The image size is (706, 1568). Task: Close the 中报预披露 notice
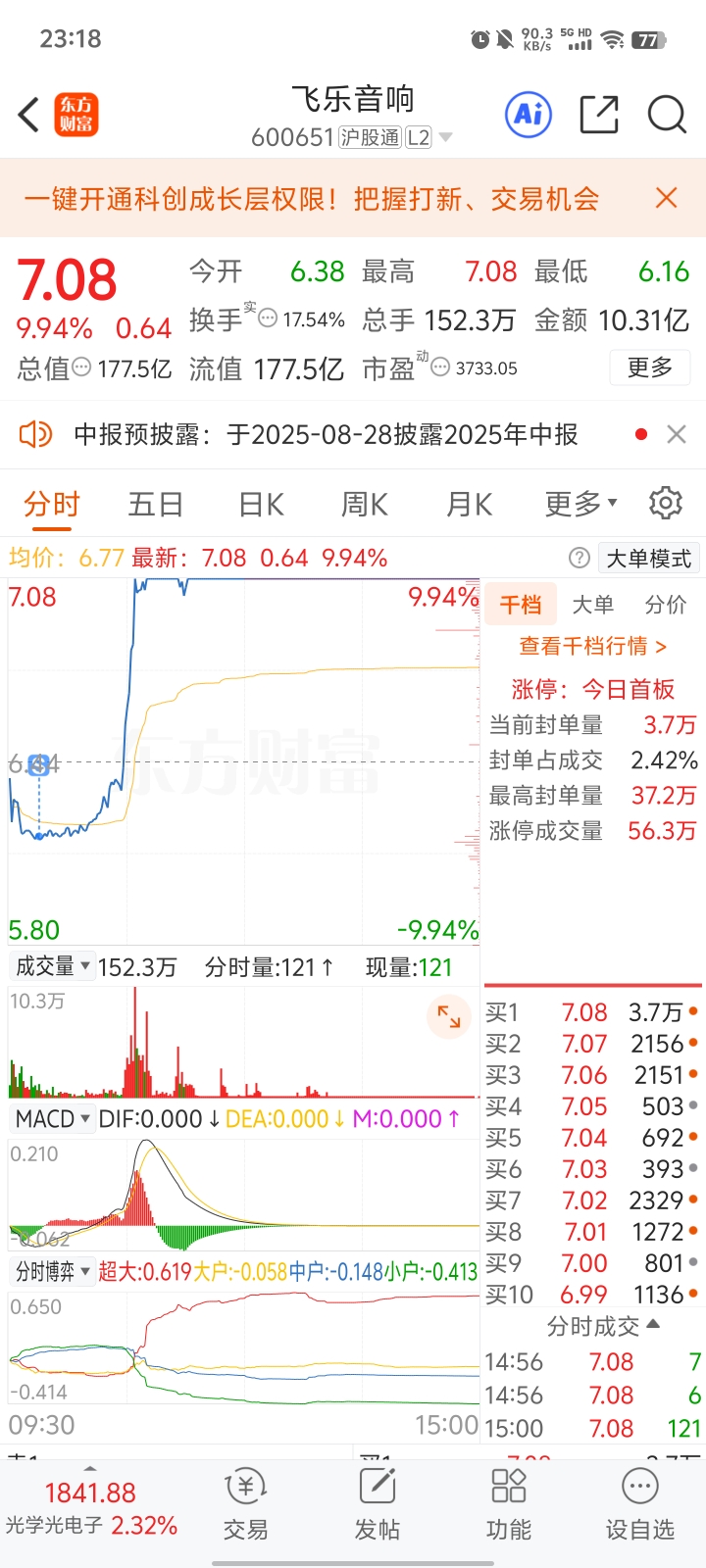coord(677,434)
